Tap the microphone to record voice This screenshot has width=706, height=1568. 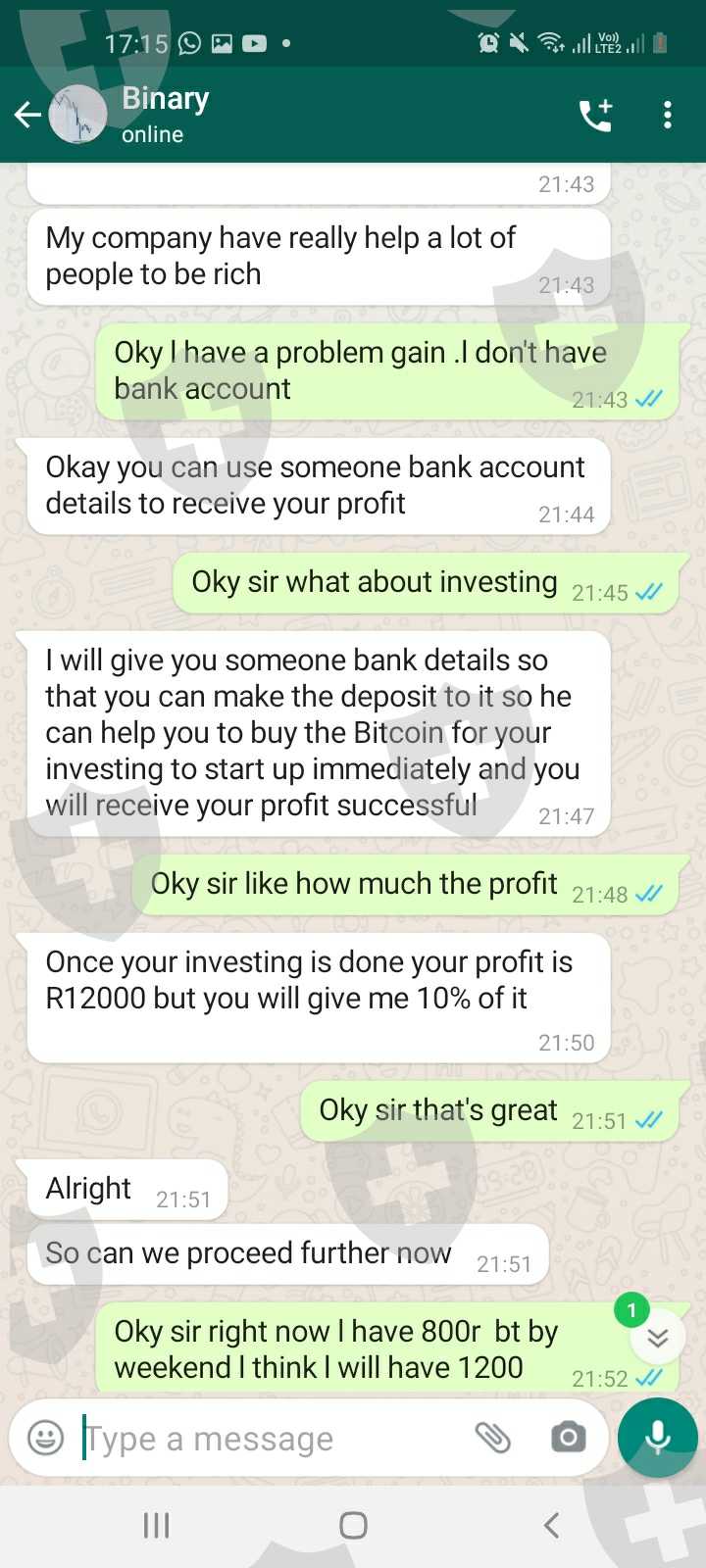point(658,1438)
